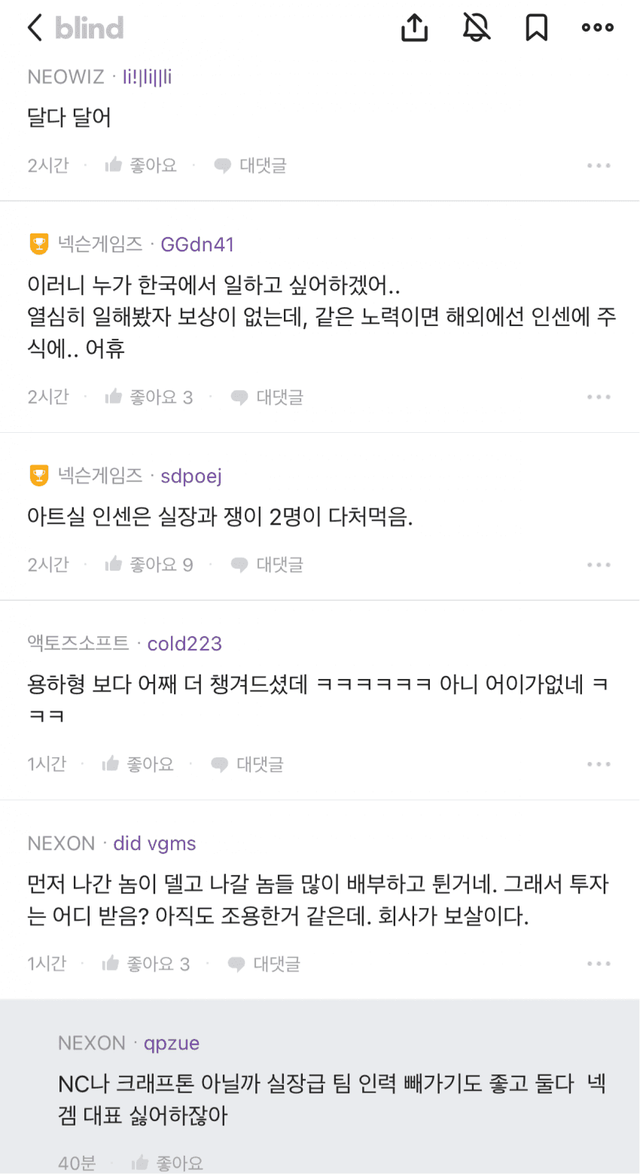
Task: Reply to GGdn41's comment
Action: click(267, 397)
